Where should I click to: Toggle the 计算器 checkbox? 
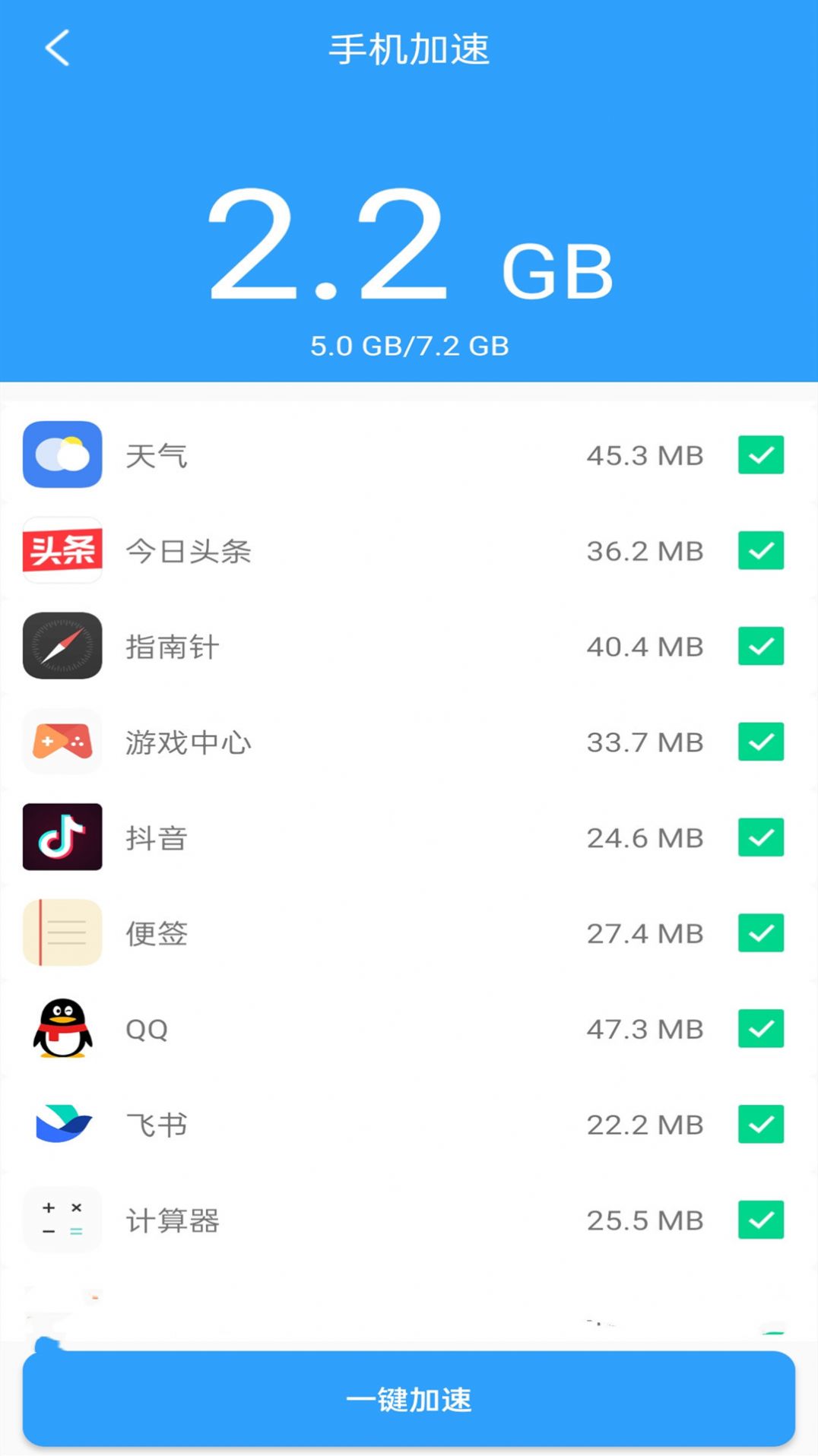coord(761,1220)
